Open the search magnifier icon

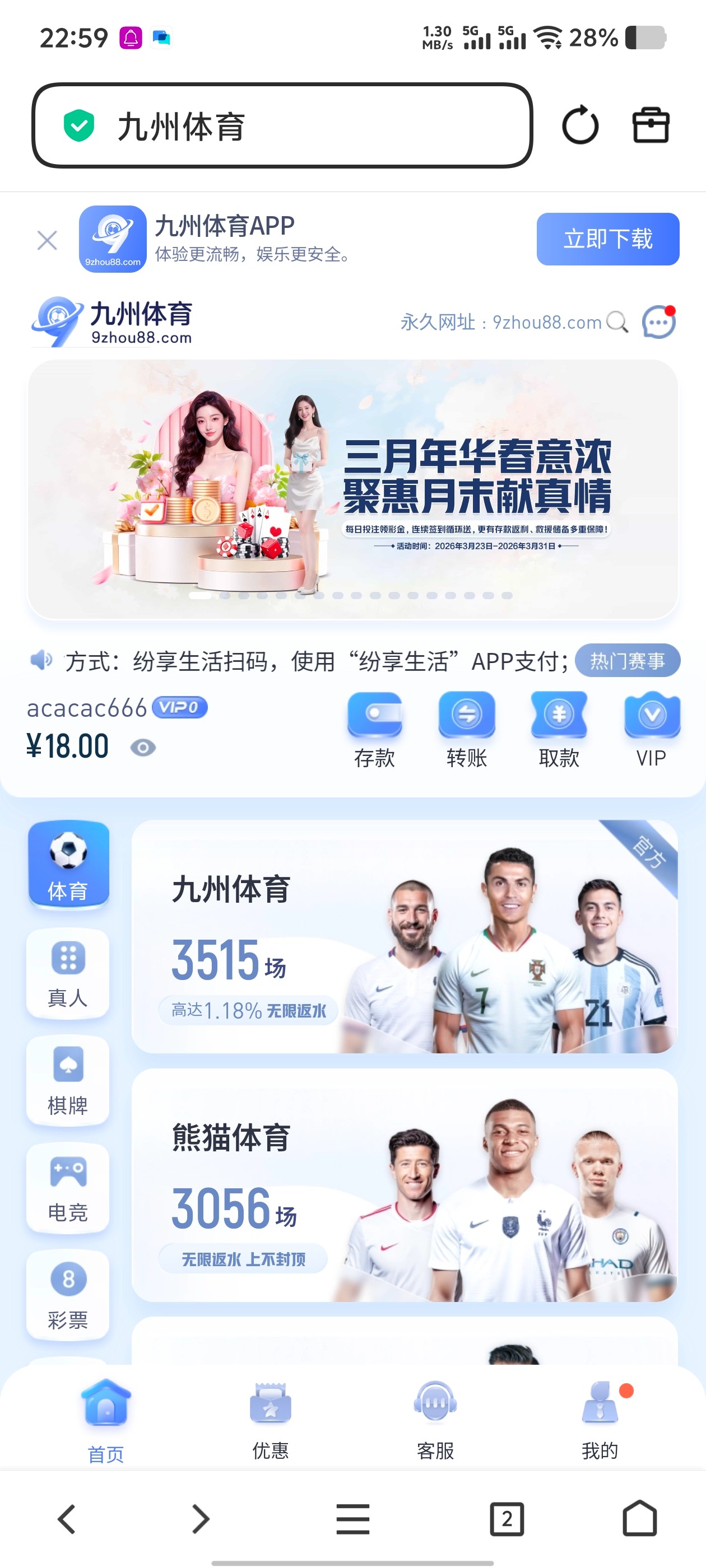pyautogui.click(x=617, y=321)
